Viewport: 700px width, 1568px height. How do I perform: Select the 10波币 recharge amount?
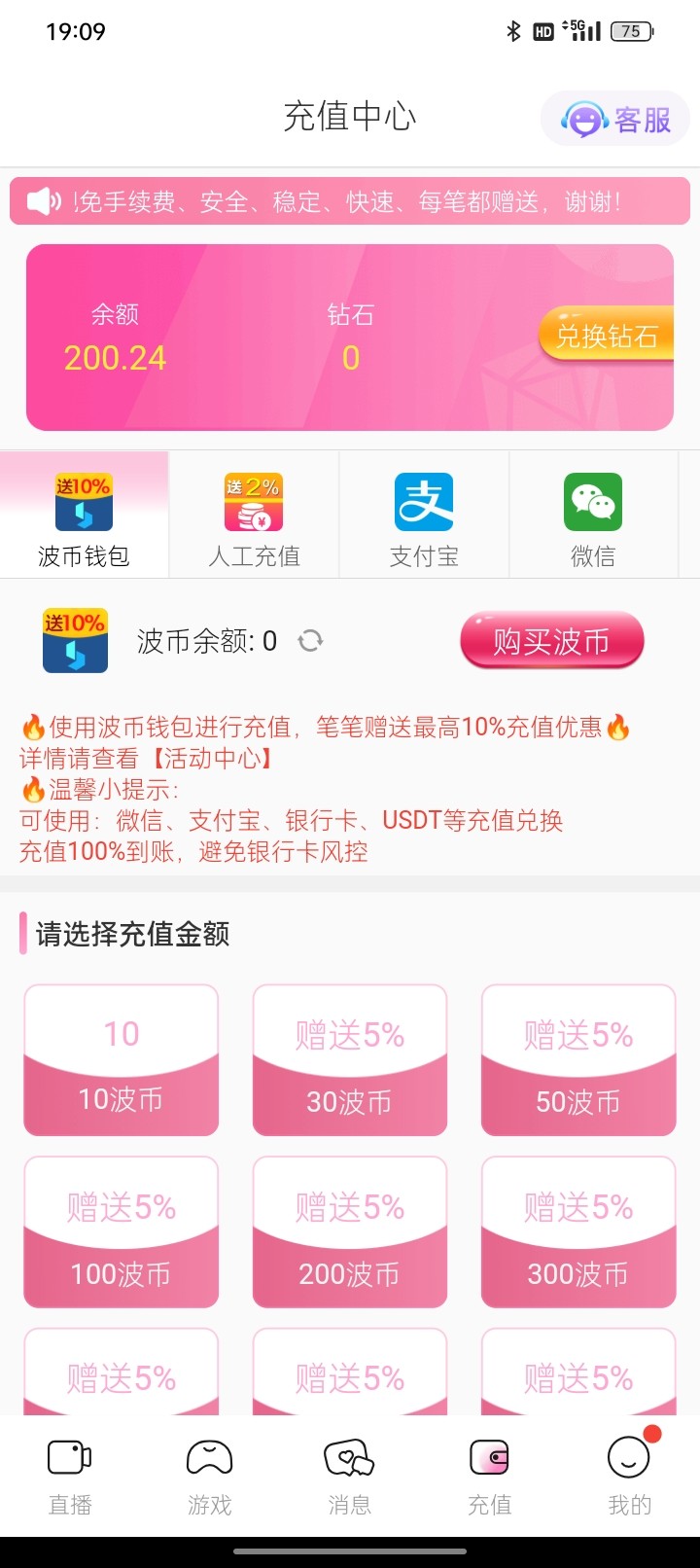(x=122, y=1060)
